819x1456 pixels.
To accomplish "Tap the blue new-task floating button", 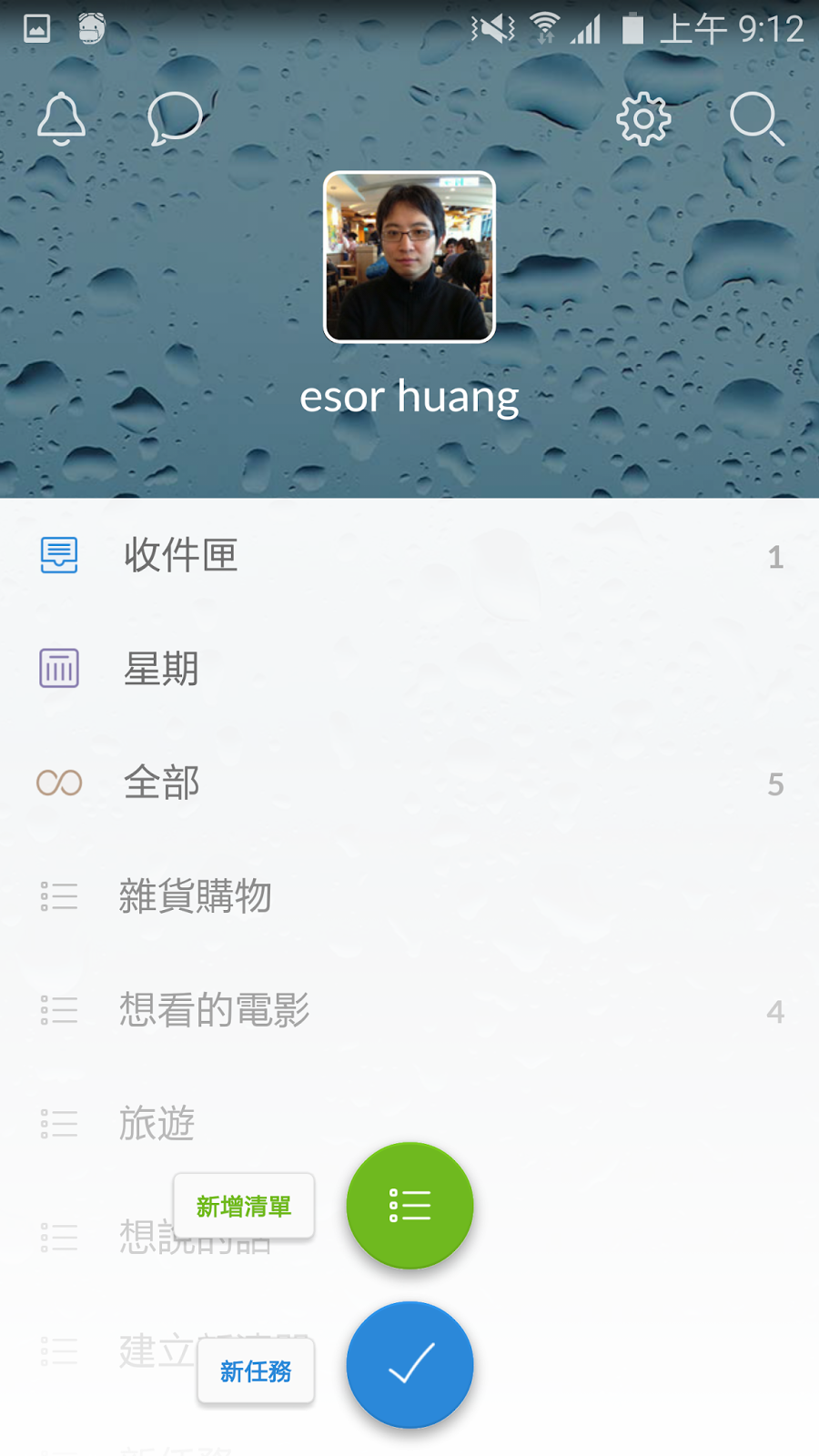I will tap(409, 1364).
